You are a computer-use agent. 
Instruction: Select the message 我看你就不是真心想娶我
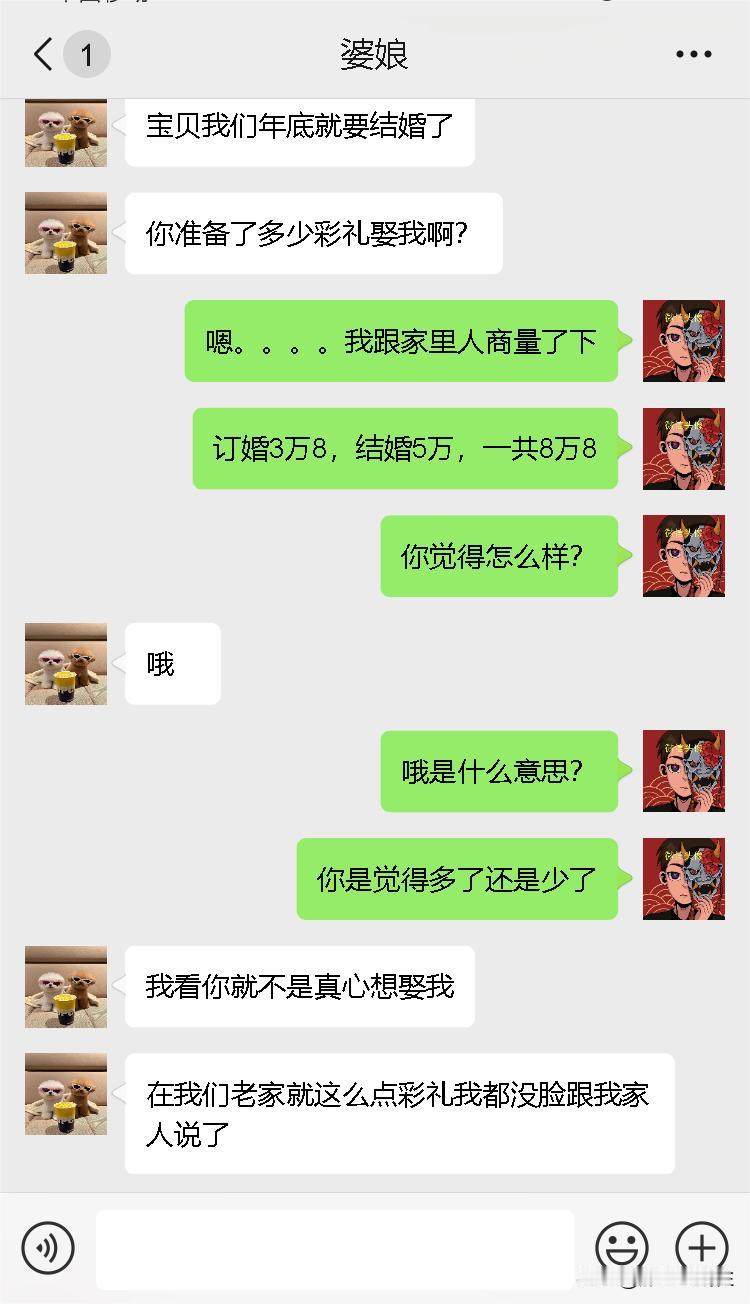coord(298,987)
